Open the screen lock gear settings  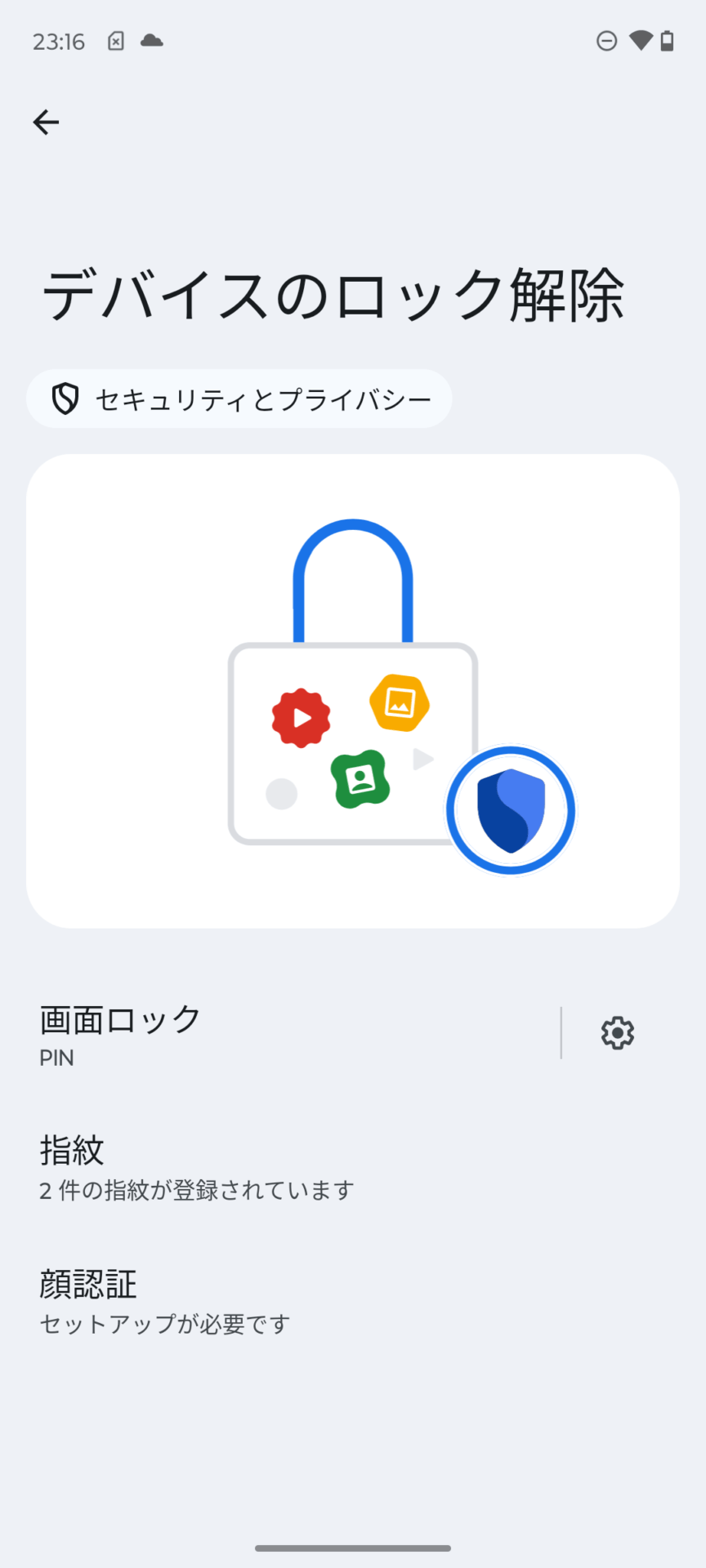(x=617, y=1033)
